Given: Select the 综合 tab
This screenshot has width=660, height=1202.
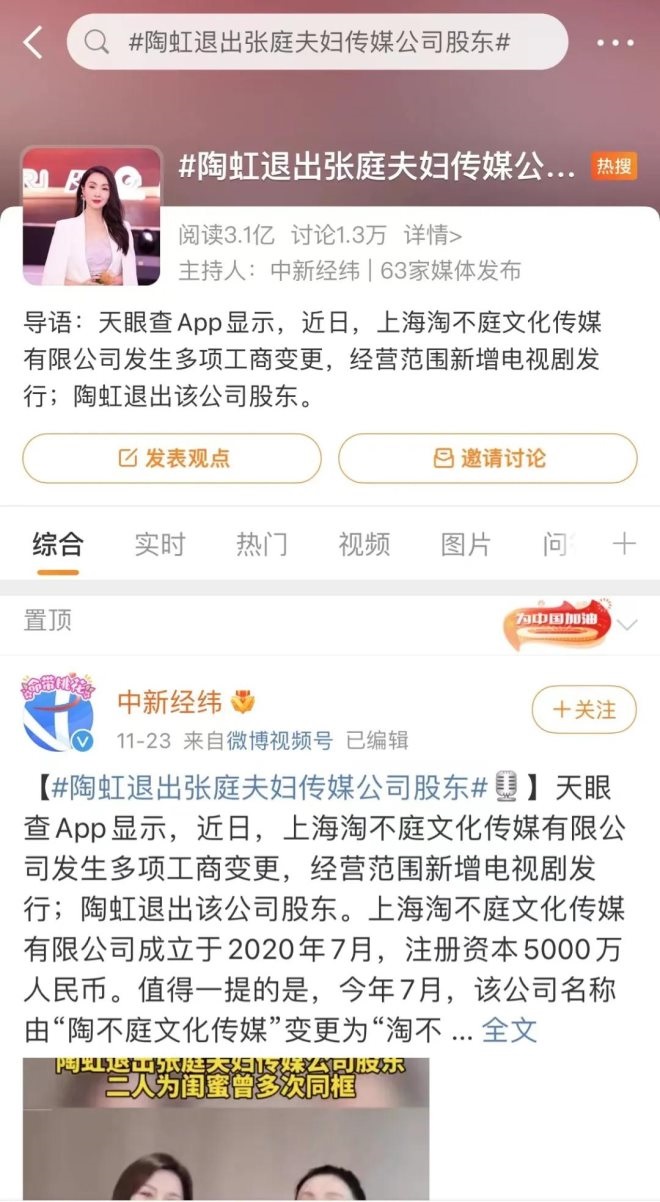Looking at the screenshot, I should 58,544.
